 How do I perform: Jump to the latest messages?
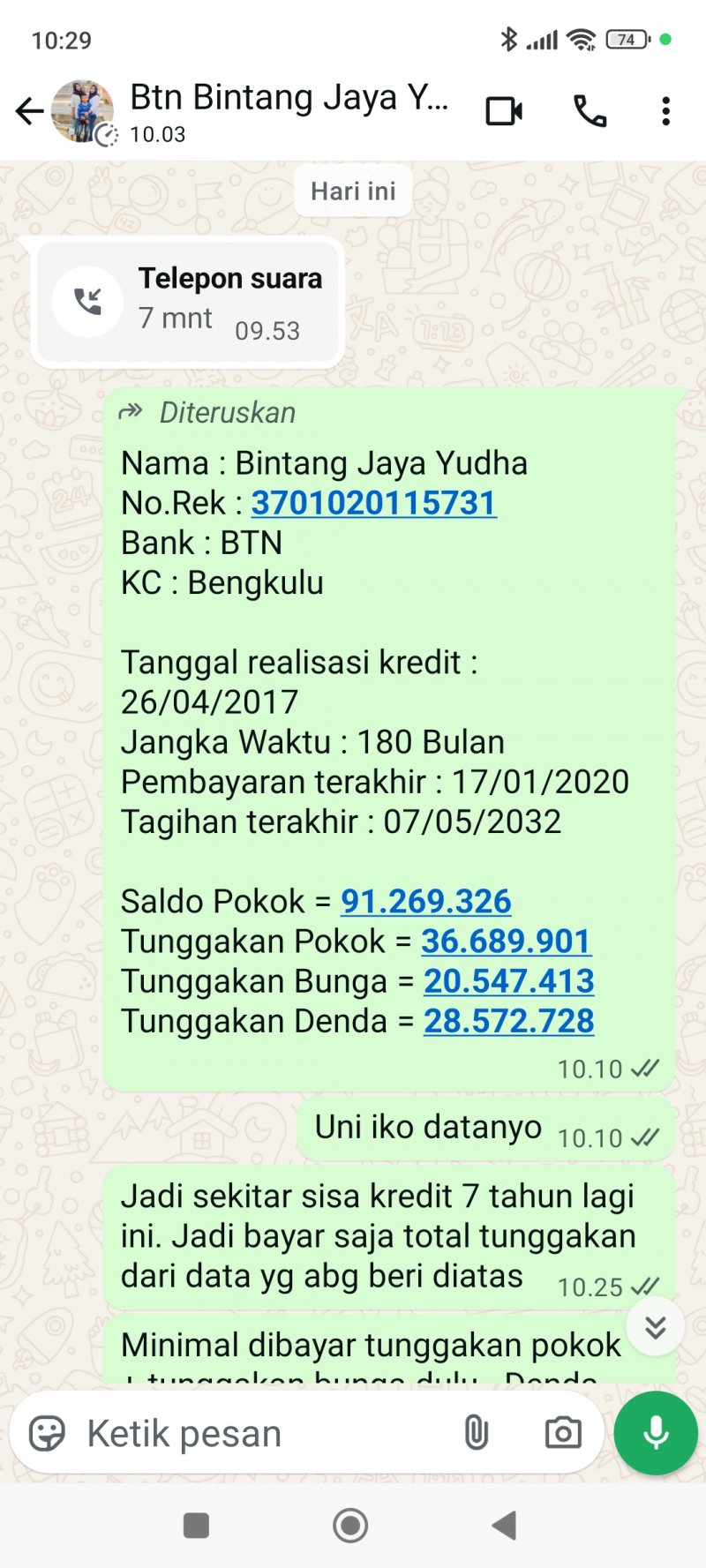coord(655,1326)
